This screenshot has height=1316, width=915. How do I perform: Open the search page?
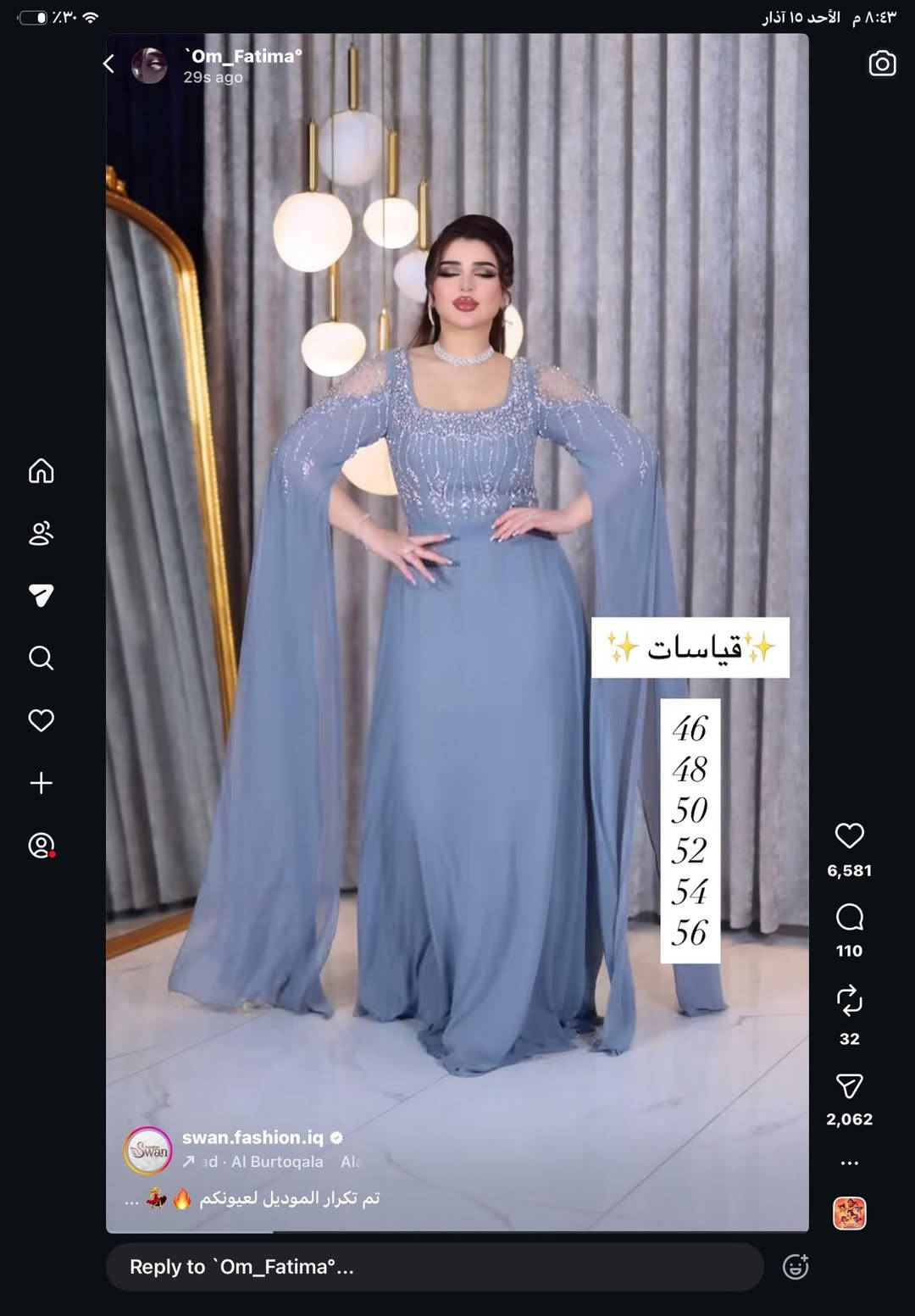pos(41,658)
